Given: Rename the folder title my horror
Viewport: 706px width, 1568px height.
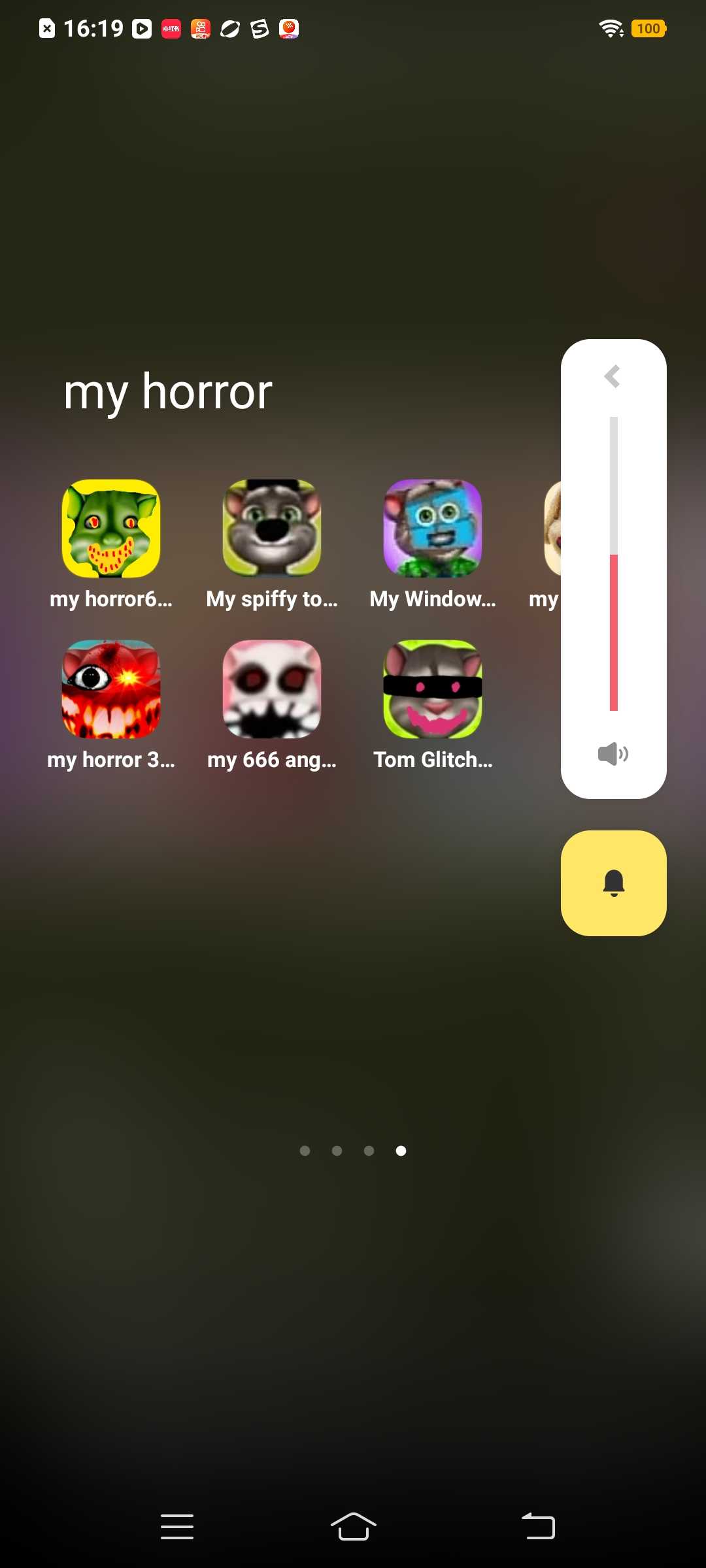Looking at the screenshot, I should [168, 393].
